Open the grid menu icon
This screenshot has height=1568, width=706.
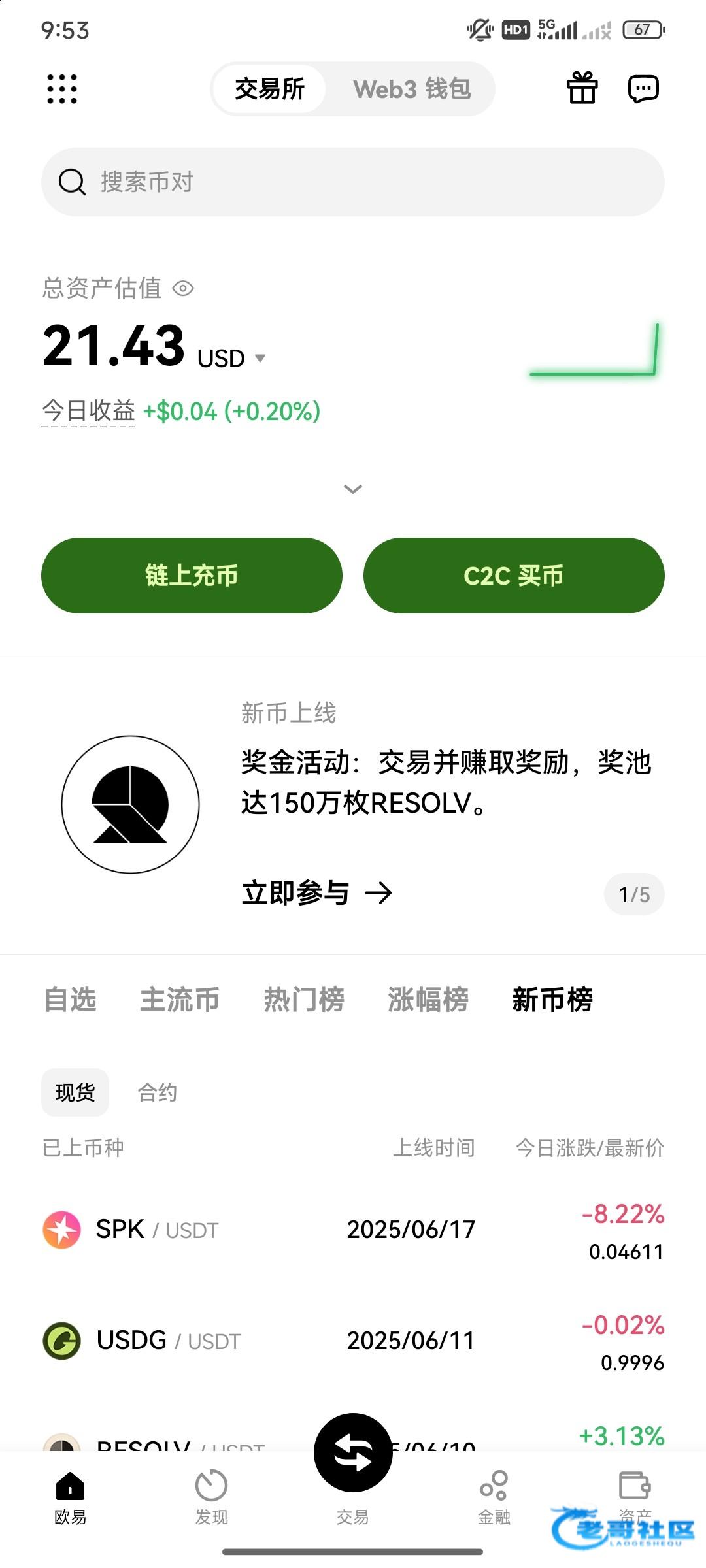[62, 89]
